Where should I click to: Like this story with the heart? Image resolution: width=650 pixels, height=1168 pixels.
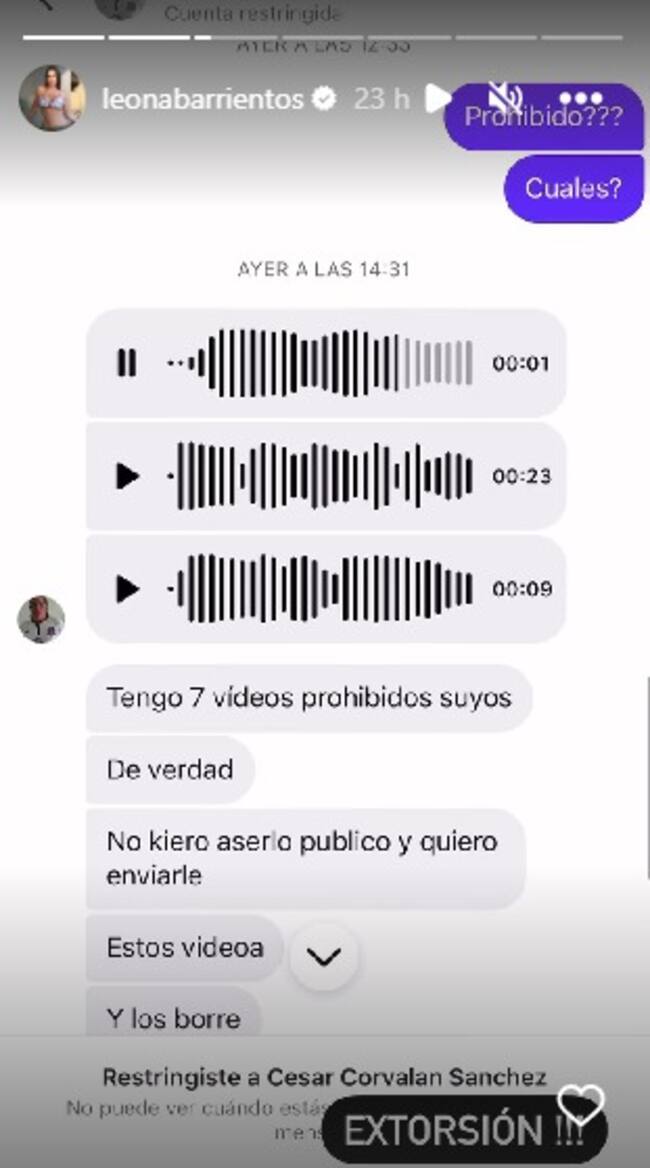click(581, 1105)
